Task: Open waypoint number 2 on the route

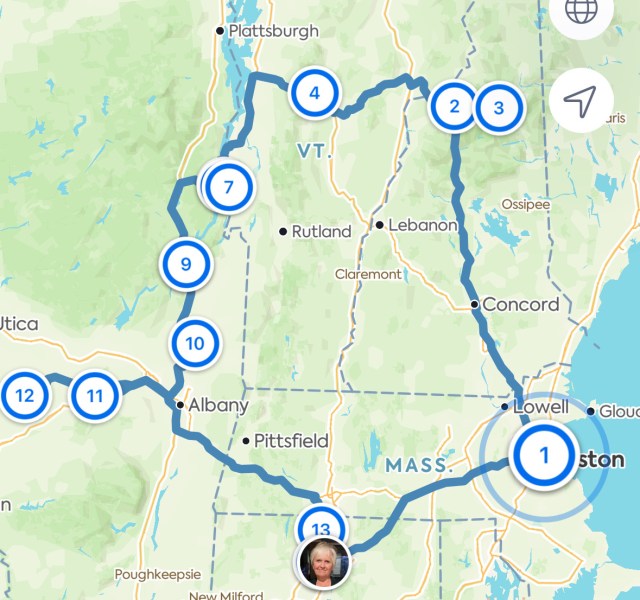Action: click(455, 106)
